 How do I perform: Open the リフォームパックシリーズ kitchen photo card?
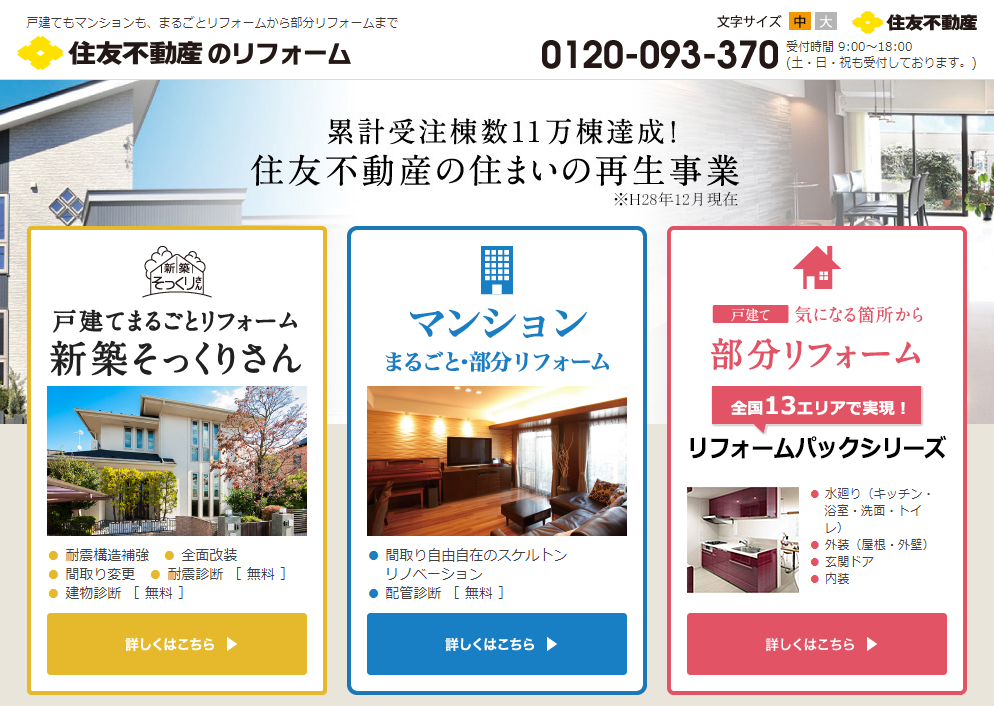pyautogui.click(x=742, y=539)
